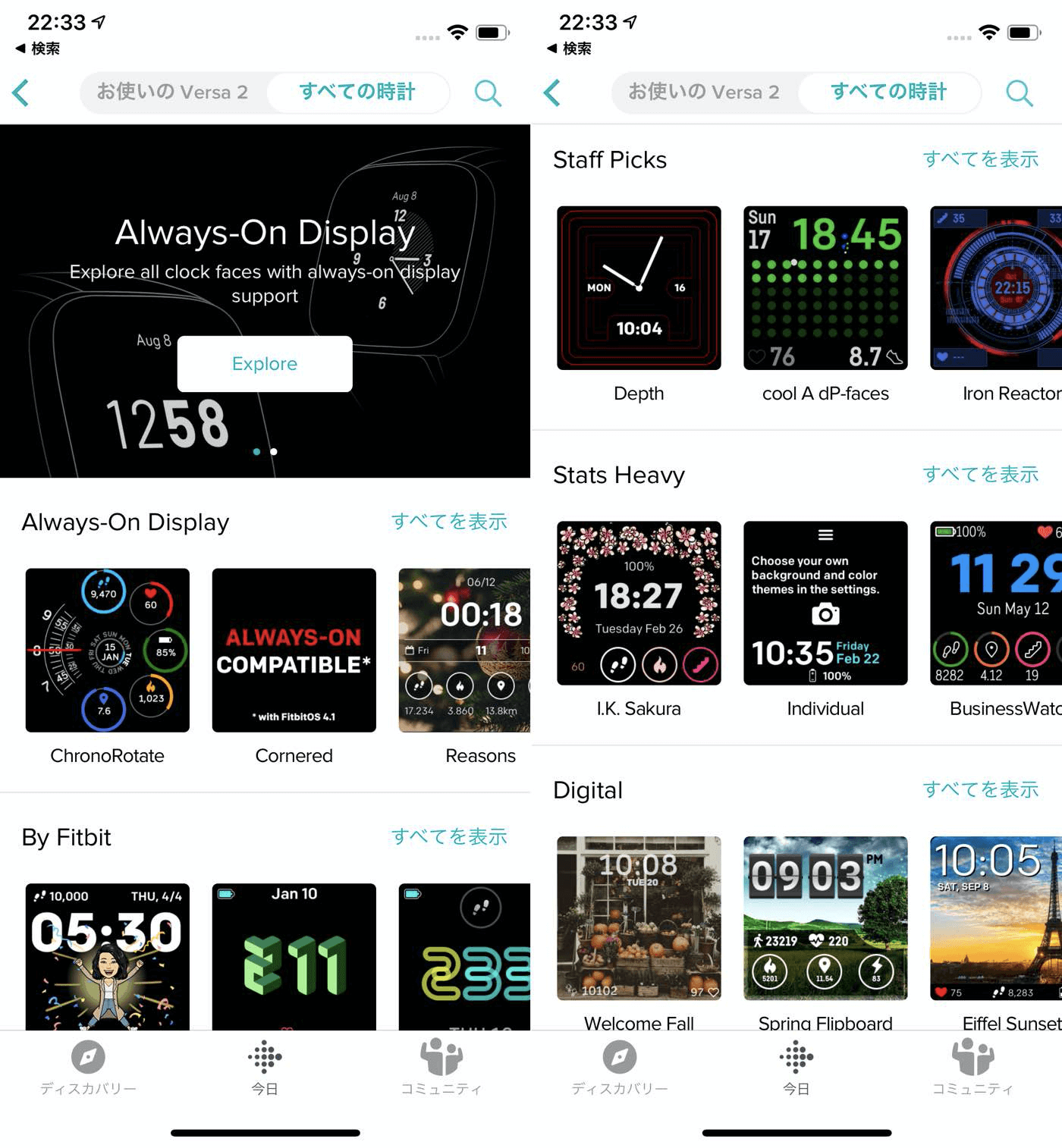Open the Iron Reactor clock face
This screenshot has height=1148, width=1062.
tap(995, 288)
